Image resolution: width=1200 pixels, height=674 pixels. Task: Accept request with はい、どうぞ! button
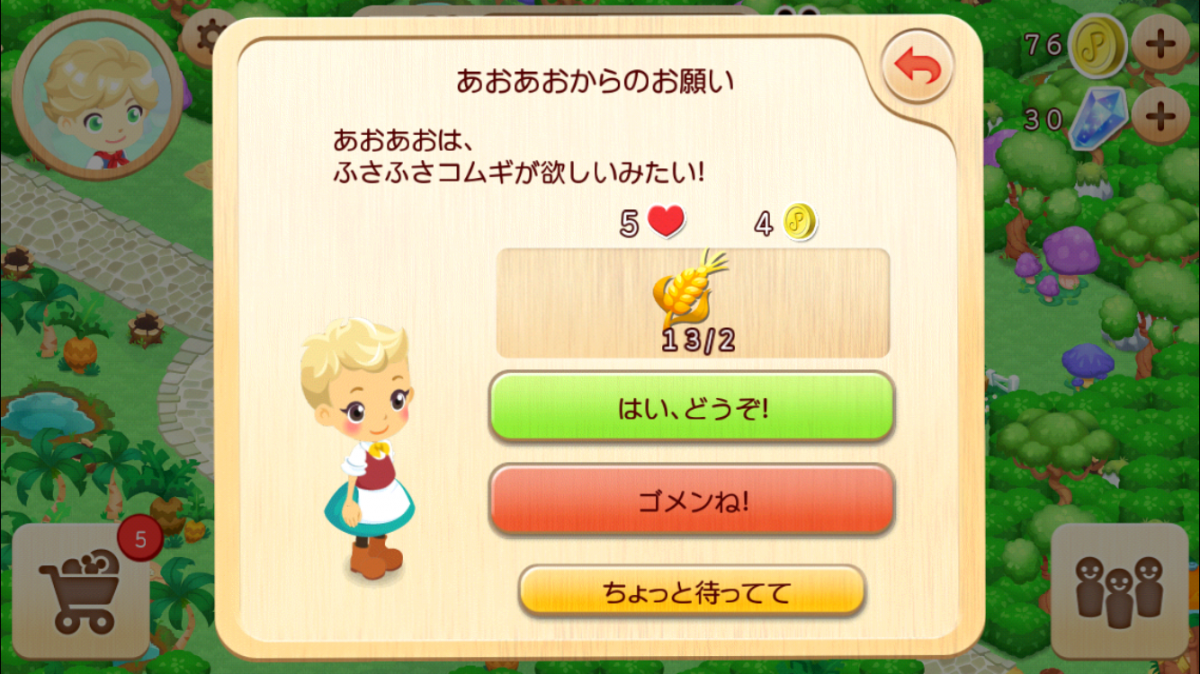(691, 408)
